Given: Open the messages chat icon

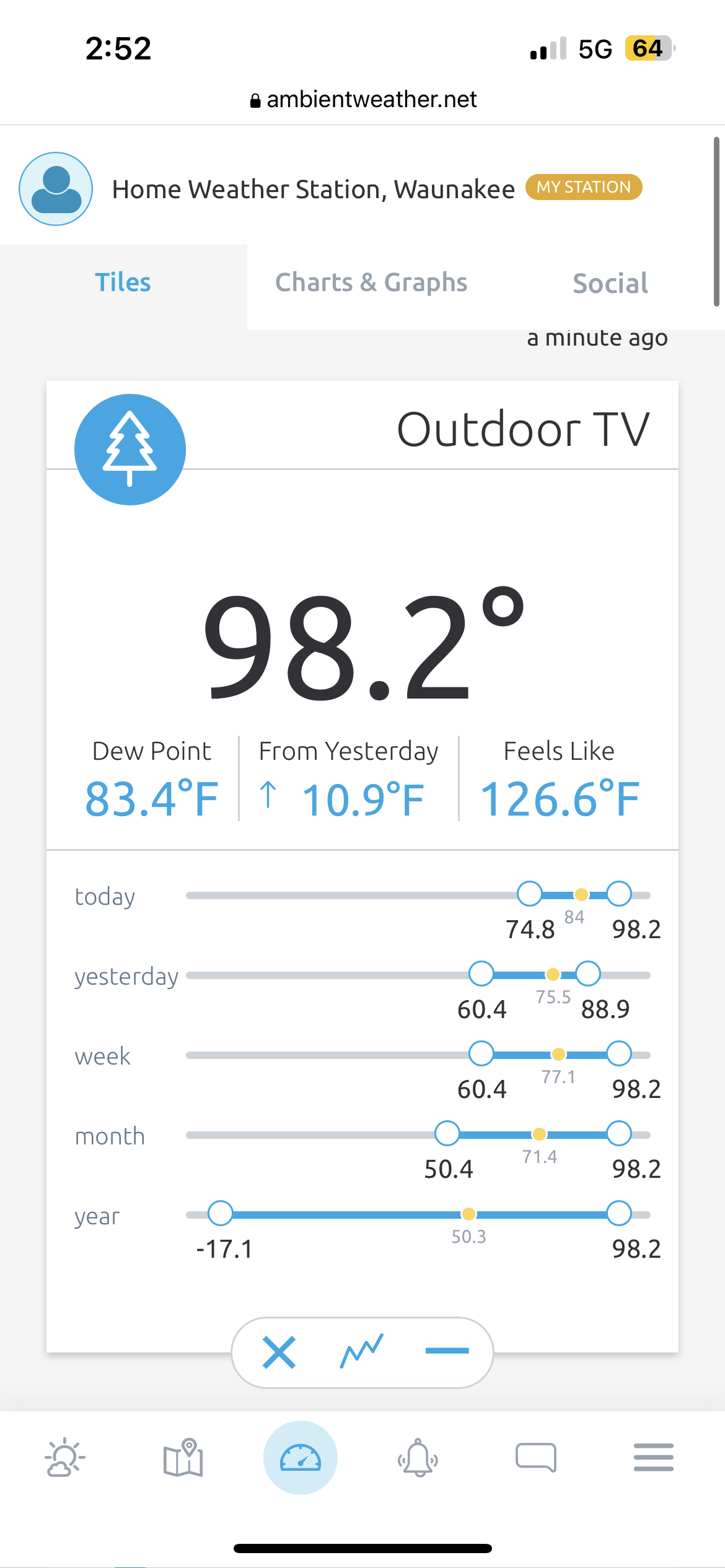Looking at the screenshot, I should pyautogui.click(x=536, y=1457).
